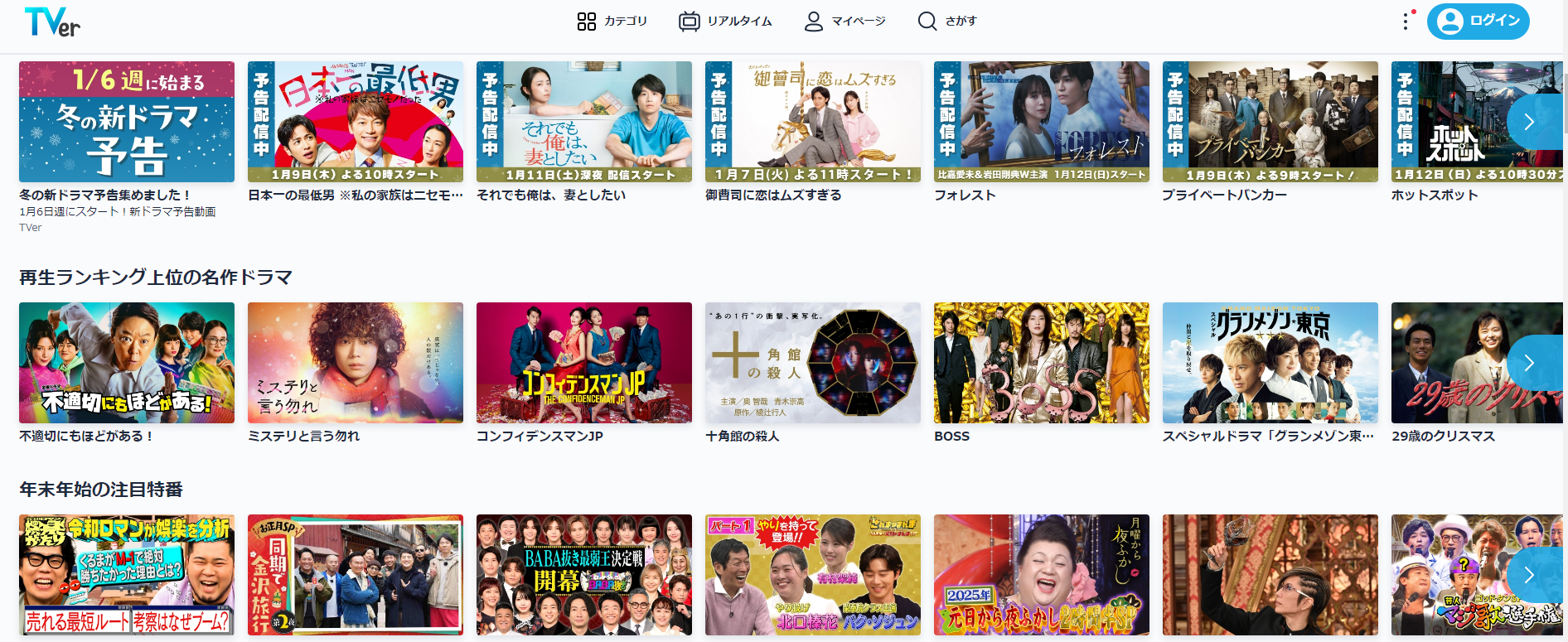The width and height of the screenshot is (1568, 642).
Task: Open the カテゴリ menu
Action: tap(612, 22)
